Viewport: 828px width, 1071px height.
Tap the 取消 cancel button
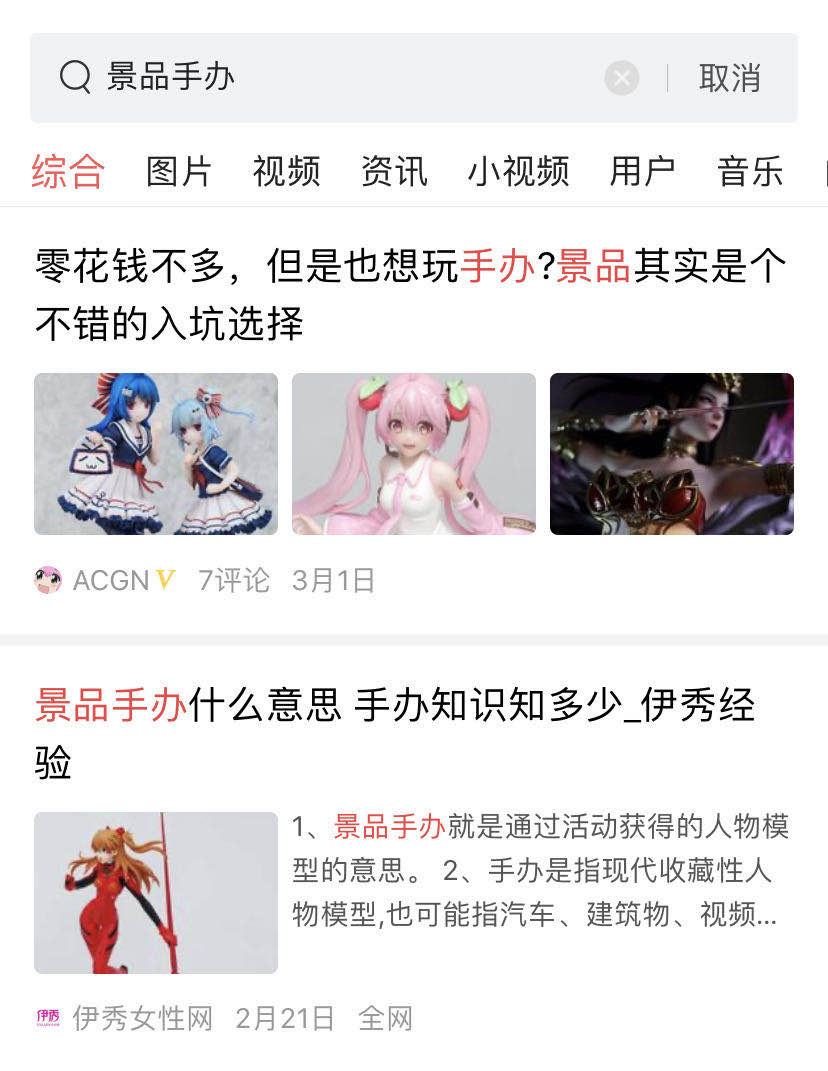click(728, 77)
